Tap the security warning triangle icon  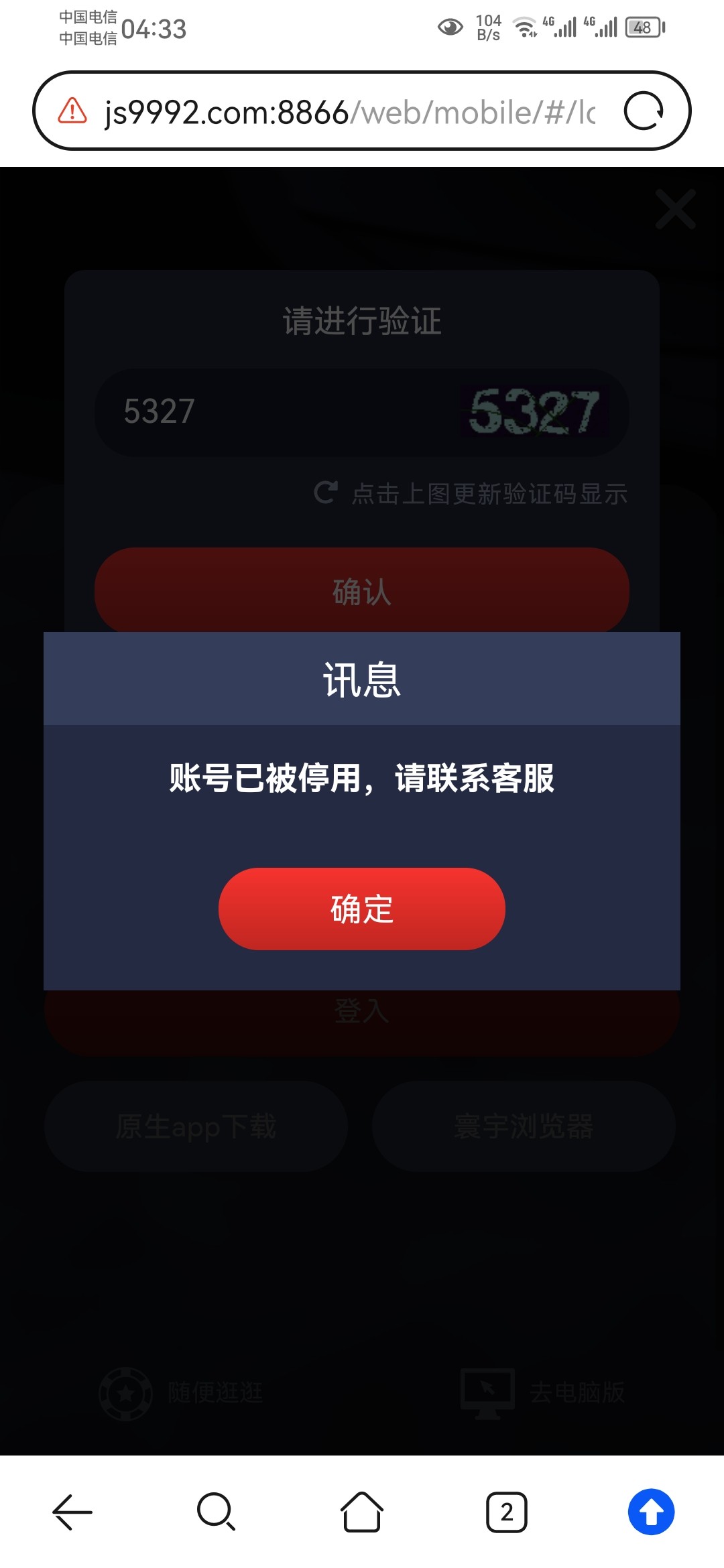(x=72, y=111)
